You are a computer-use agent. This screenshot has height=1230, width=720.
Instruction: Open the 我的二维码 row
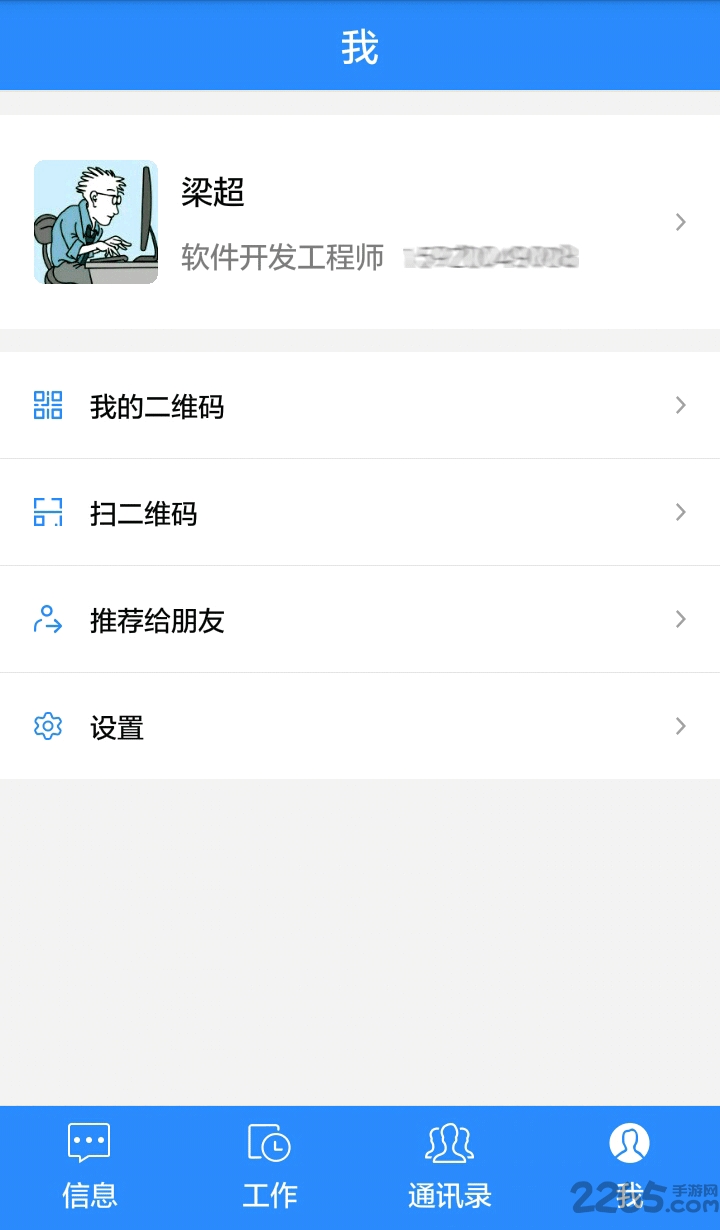pos(157,405)
